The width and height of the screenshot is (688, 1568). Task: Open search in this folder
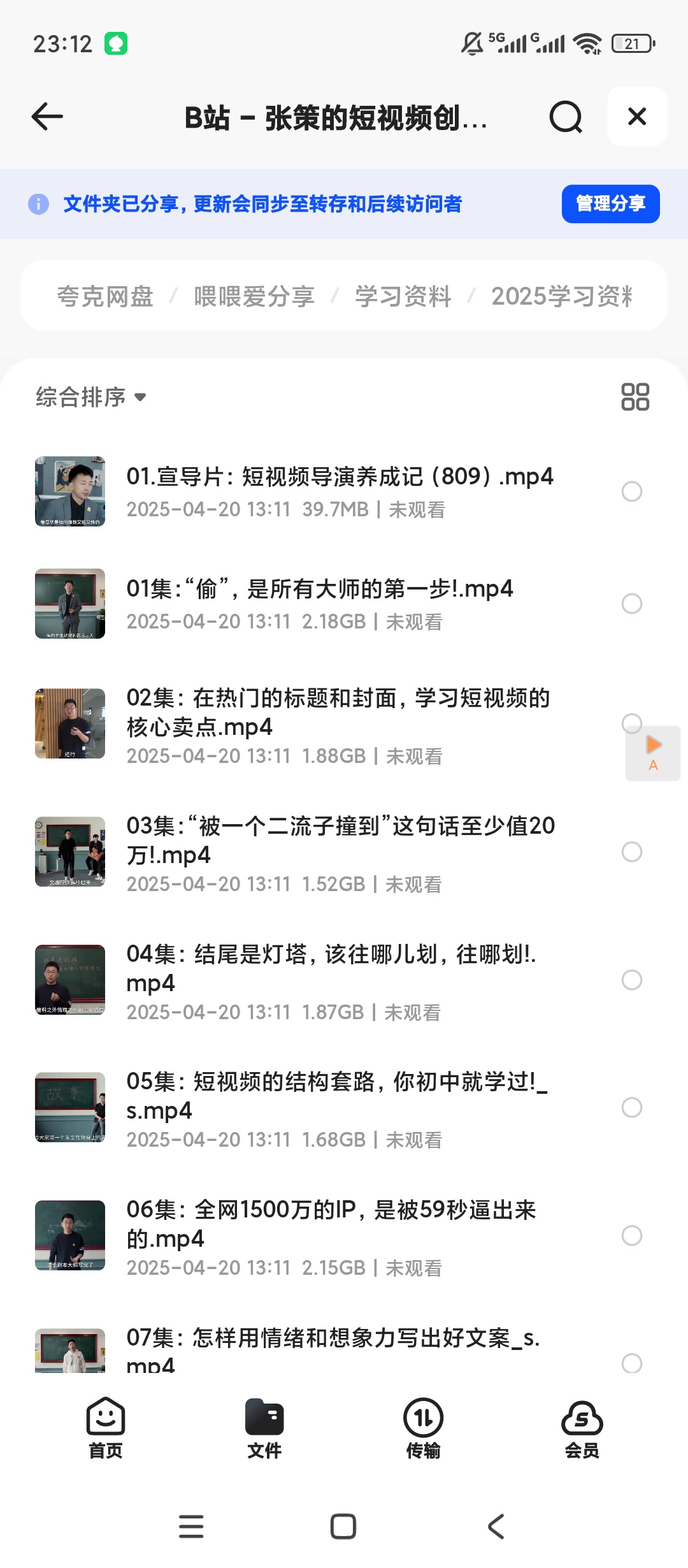point(566,117)
